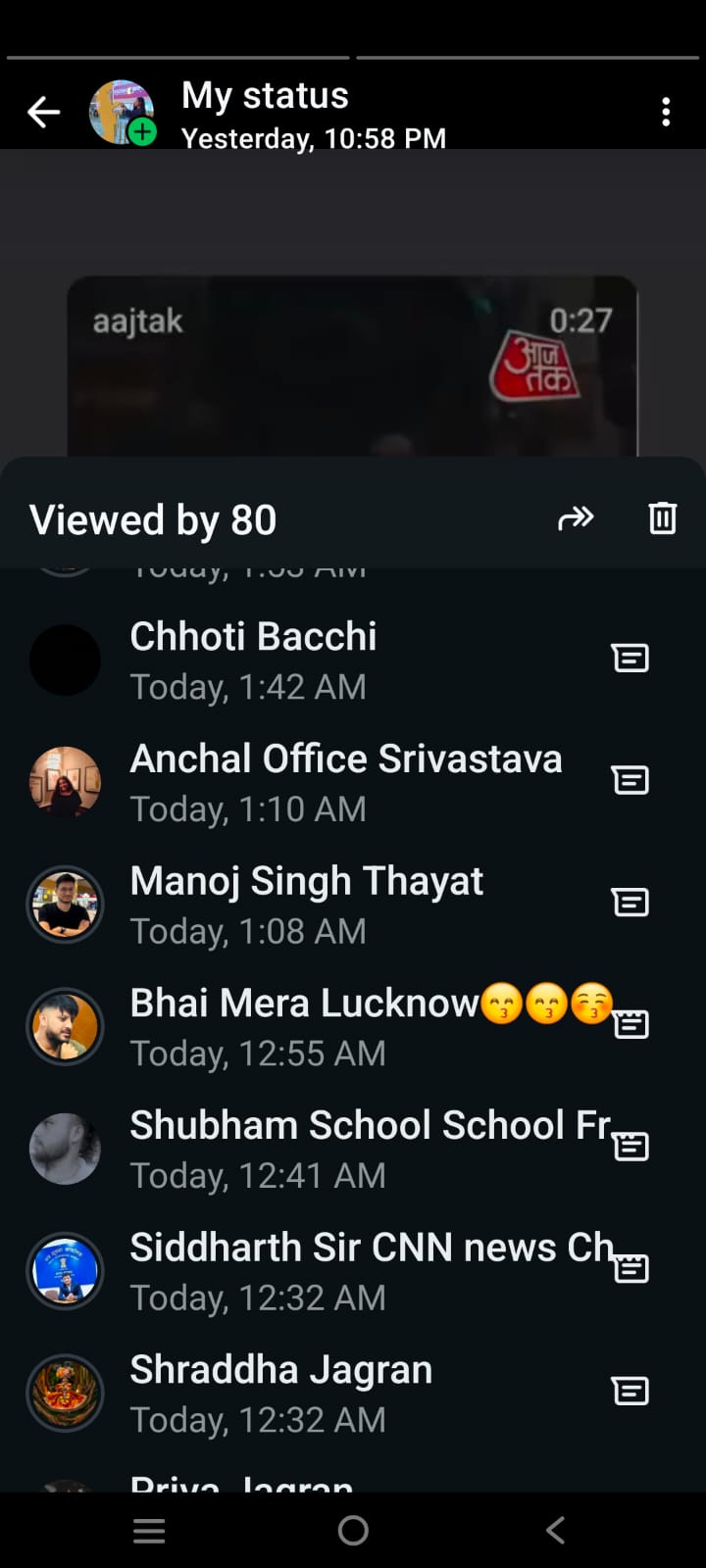Tap My status profile picture
Image resolution: width=706 pixels, height=1568 pixels.
click(x=123, y=108)
